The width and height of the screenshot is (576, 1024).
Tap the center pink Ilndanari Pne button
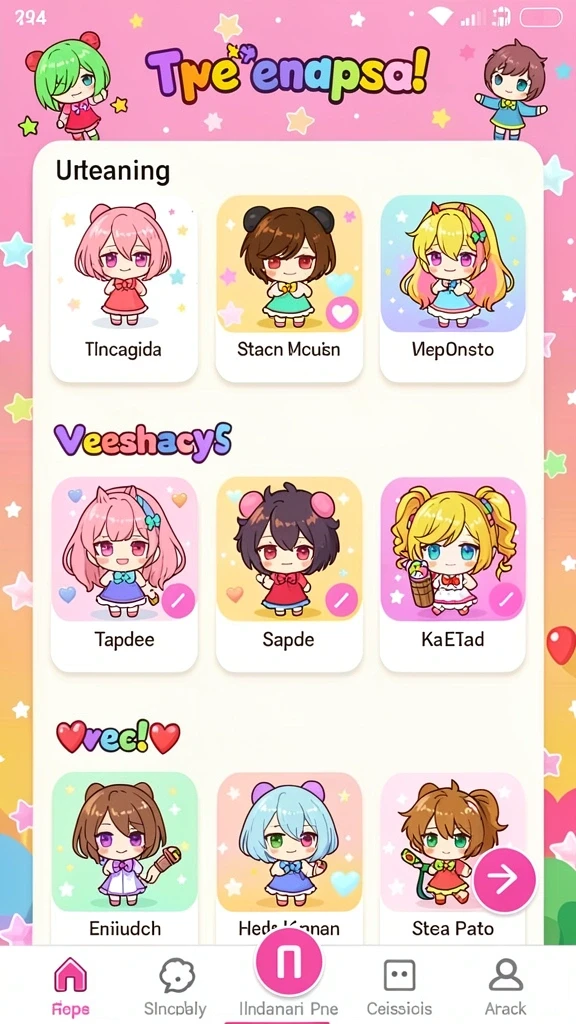[289, 964]
